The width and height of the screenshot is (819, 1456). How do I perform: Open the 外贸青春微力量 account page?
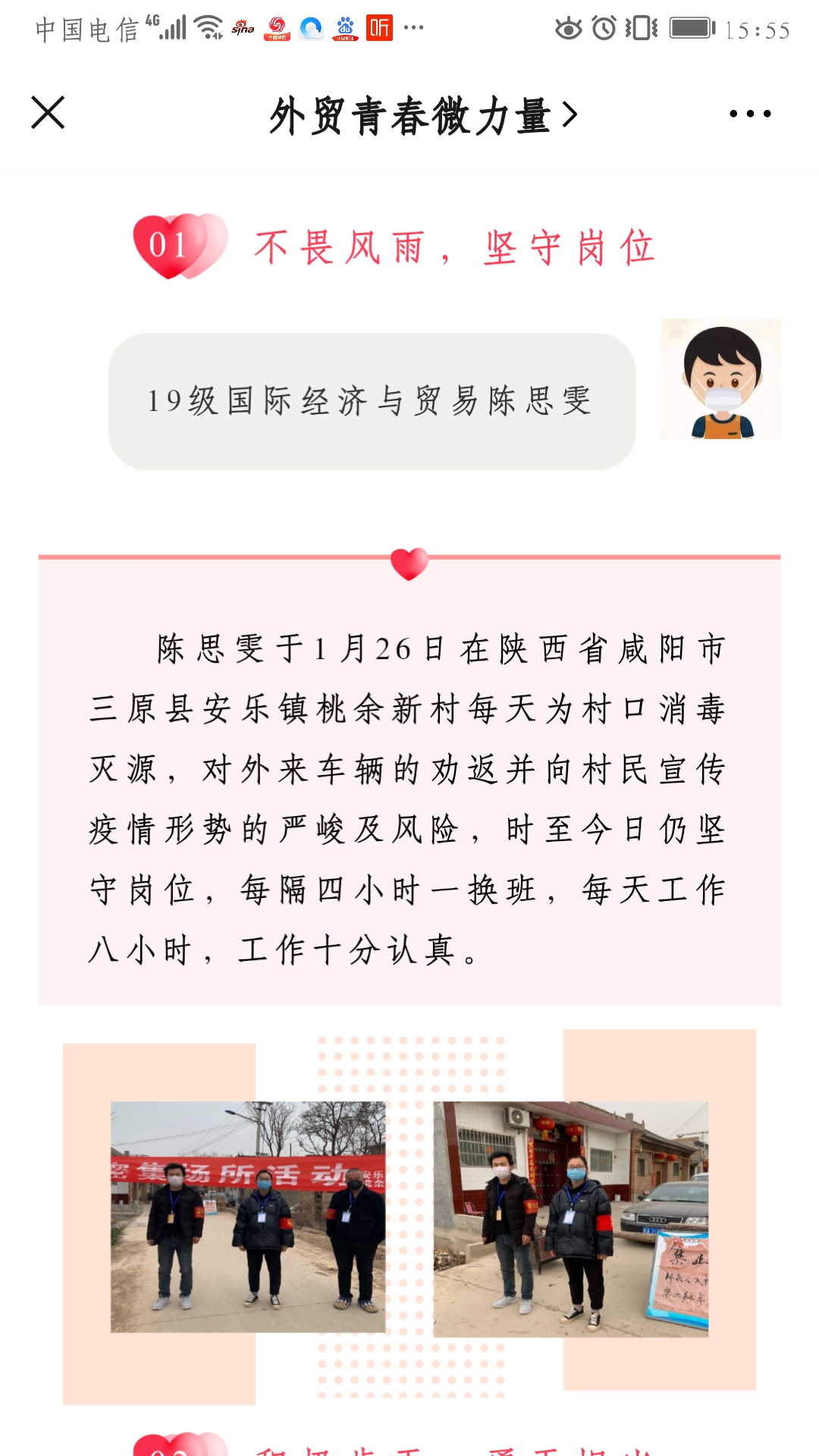coord(422,116)
